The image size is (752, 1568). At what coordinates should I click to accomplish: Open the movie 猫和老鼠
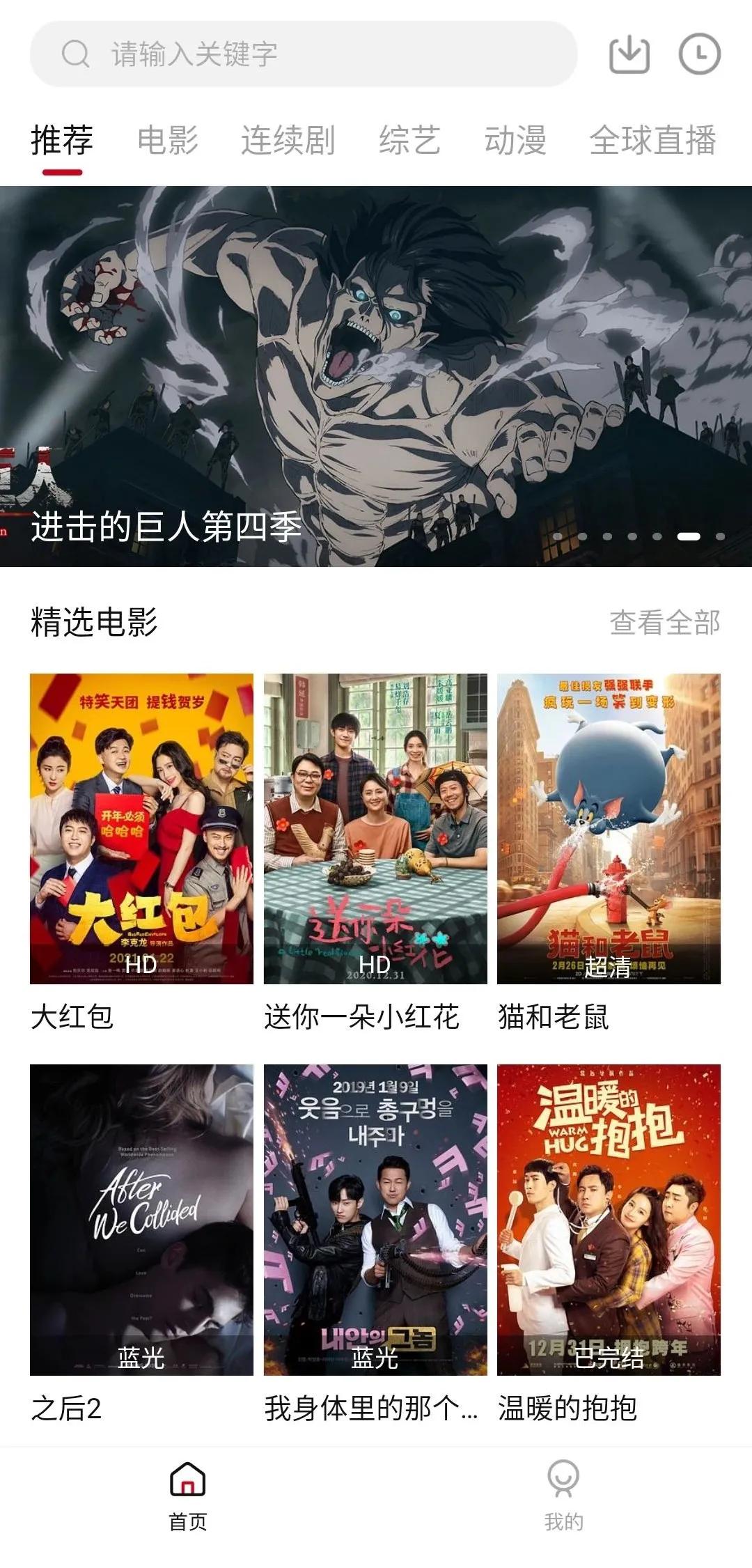pyautogui.click(x=609, y=829)
